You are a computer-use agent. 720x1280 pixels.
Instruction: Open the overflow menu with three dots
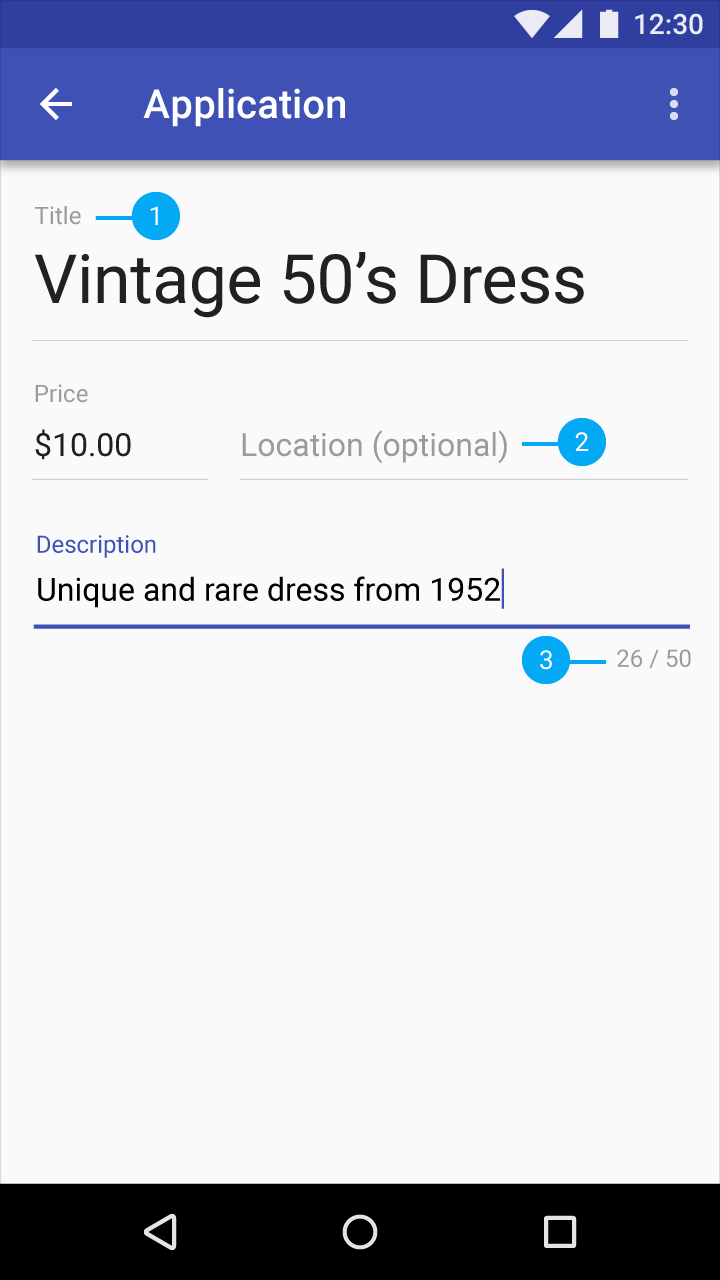(674, 104)
